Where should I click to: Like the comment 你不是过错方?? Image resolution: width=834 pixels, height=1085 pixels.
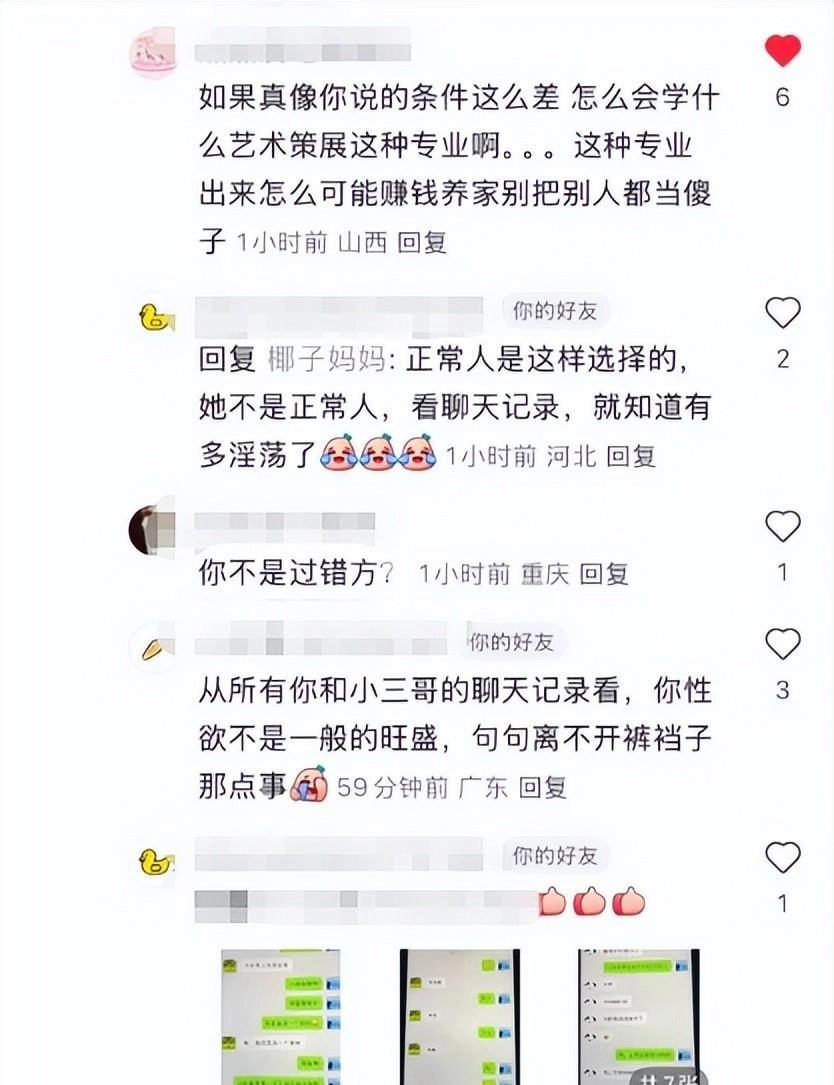(783, 526)
